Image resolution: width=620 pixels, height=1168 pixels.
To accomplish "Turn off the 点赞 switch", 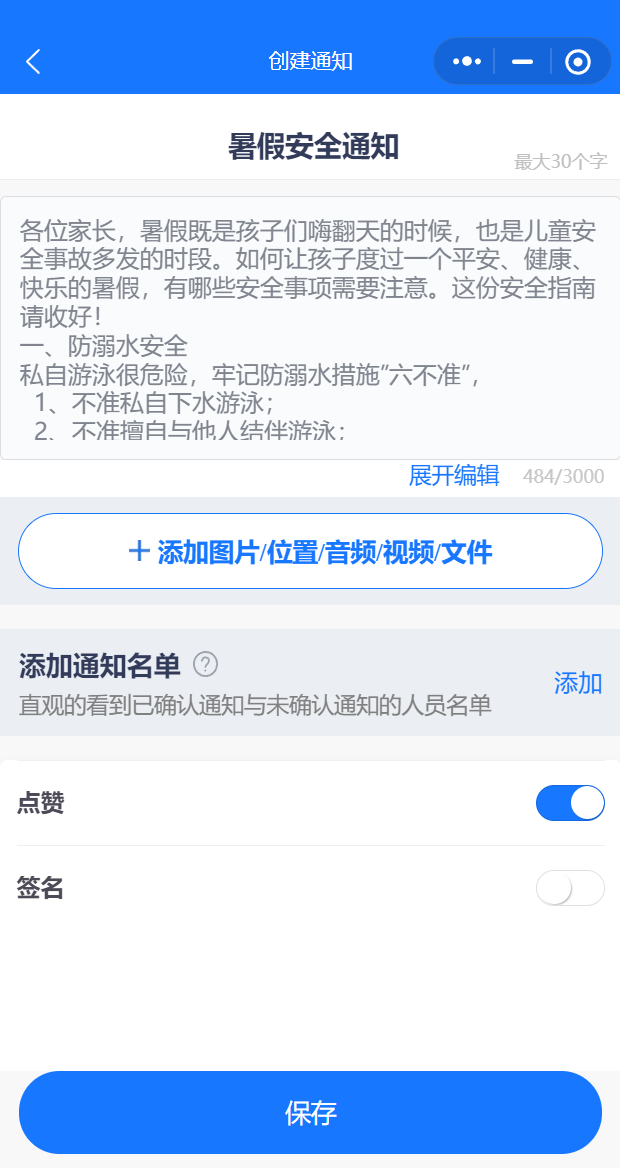I will point(570,803).
